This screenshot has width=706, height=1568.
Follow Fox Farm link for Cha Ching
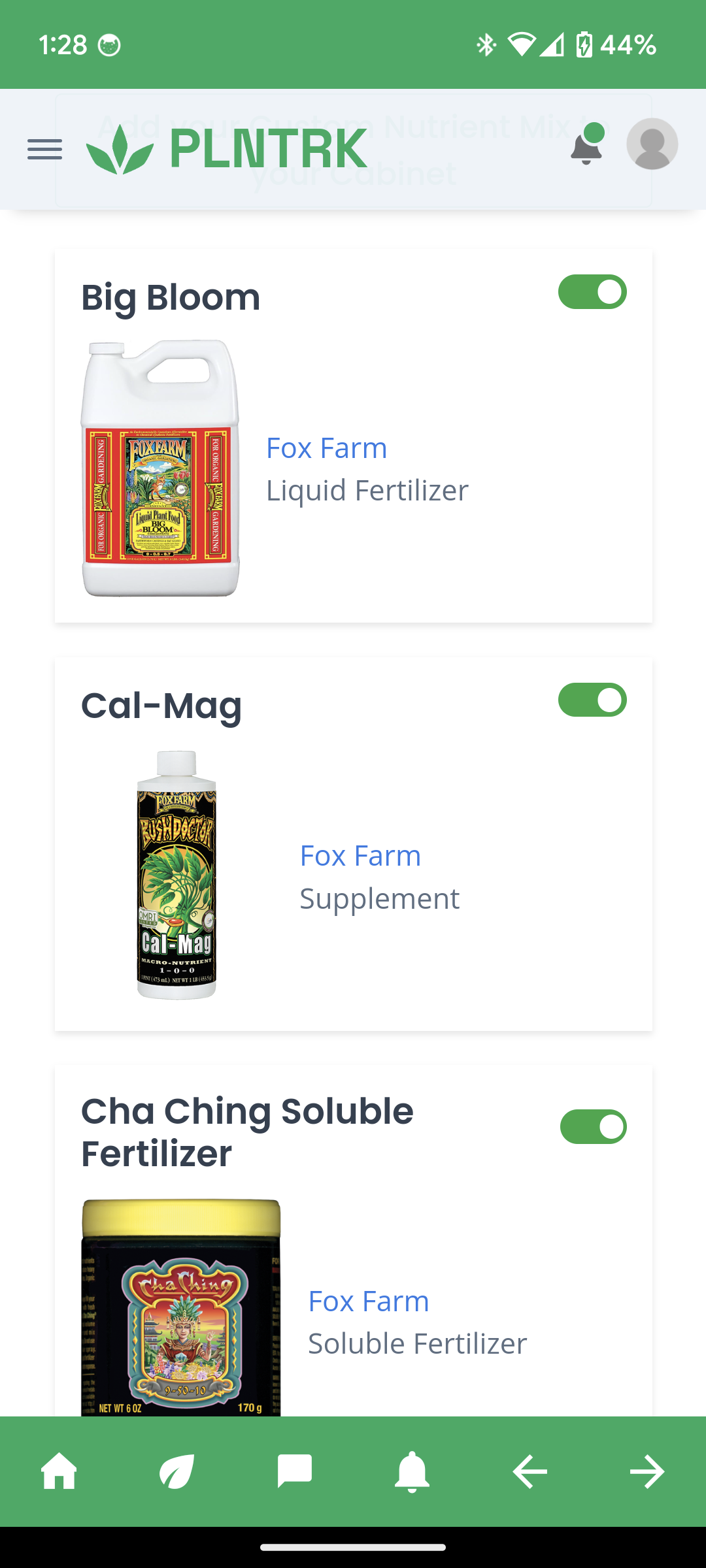coord(368,1300)
